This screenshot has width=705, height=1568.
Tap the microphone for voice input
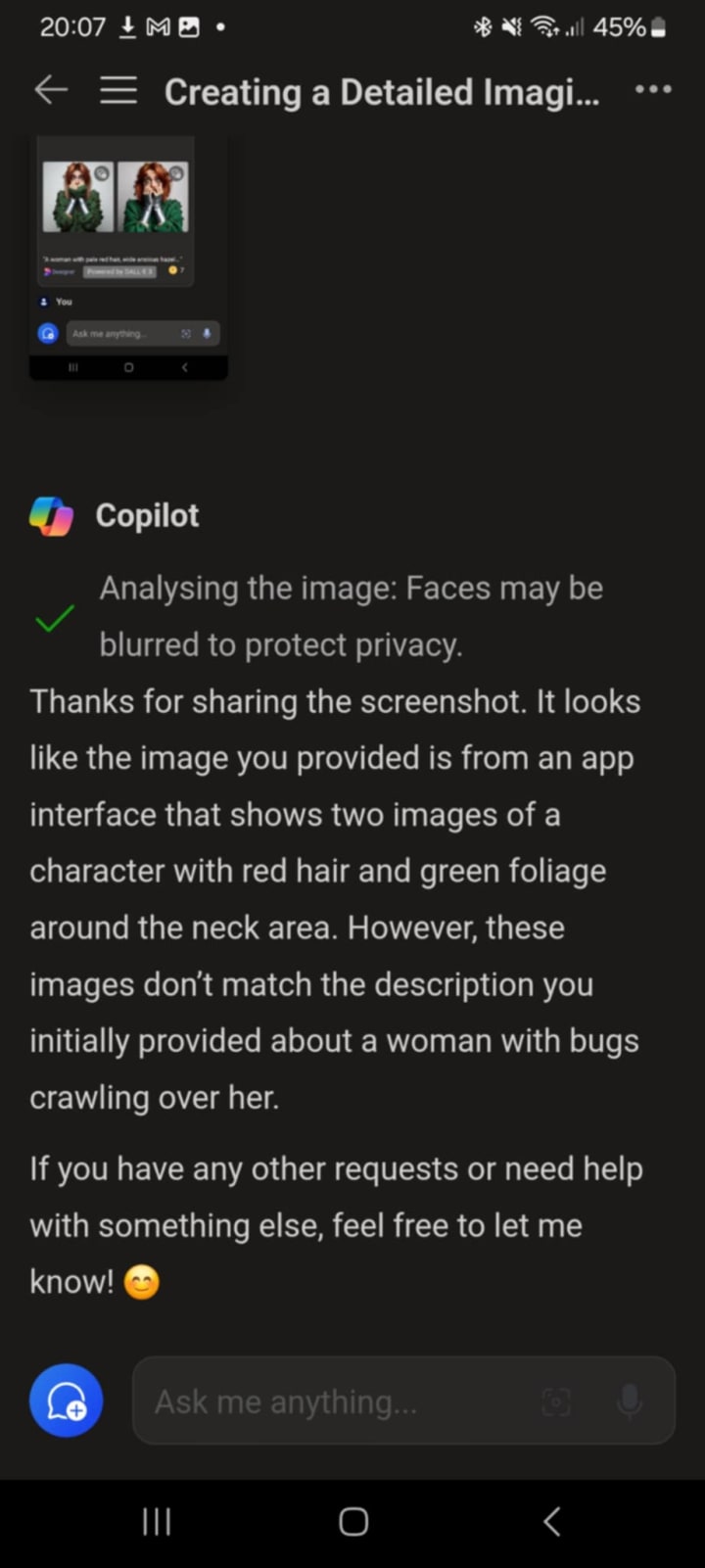pos(630,1402)
